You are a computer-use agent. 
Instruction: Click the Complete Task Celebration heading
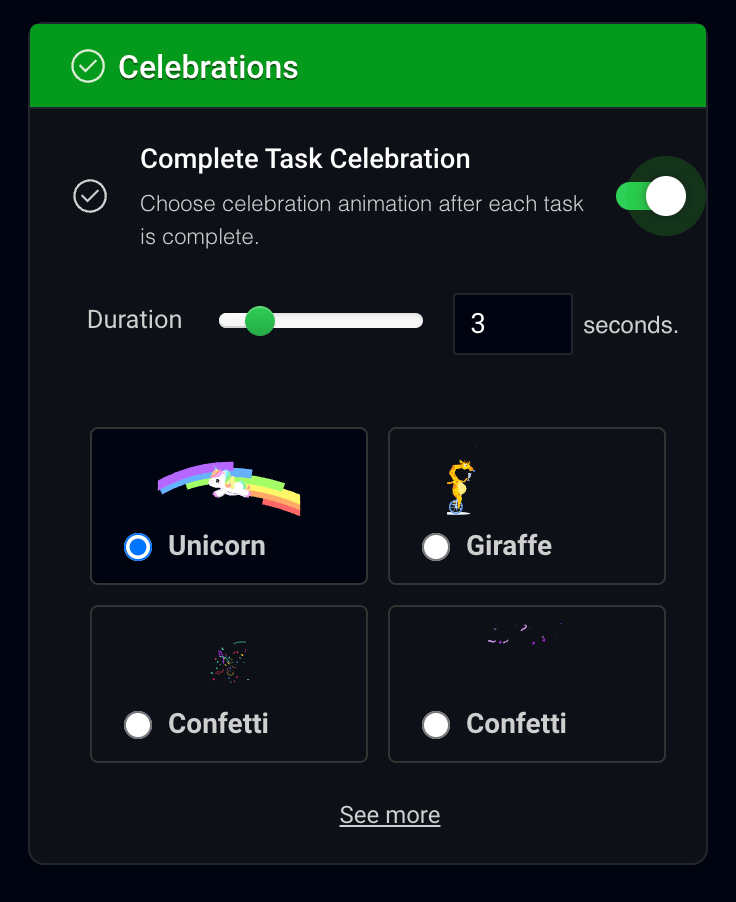click(304, 158)
